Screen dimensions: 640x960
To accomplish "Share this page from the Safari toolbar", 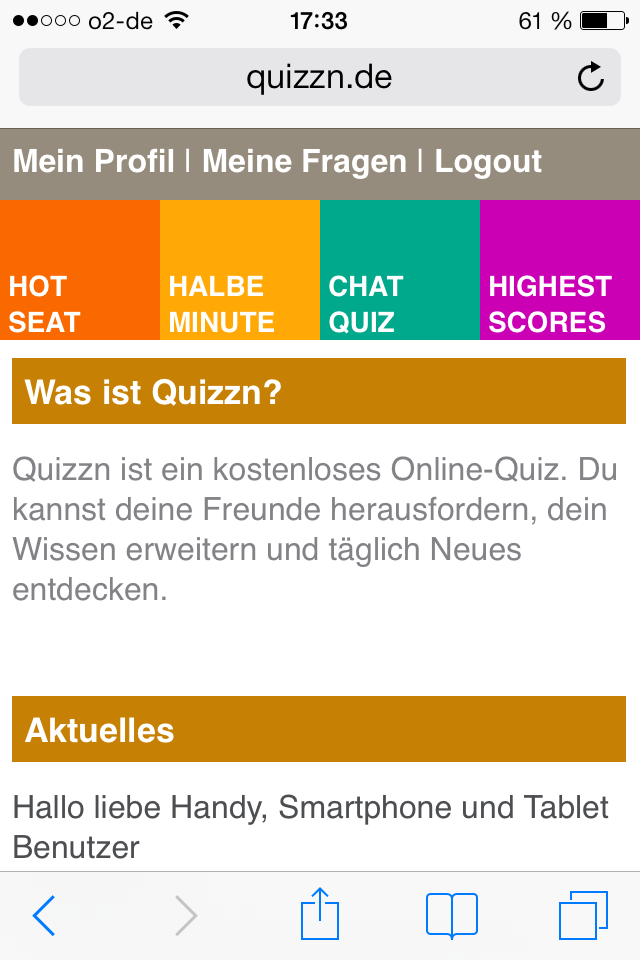I will pos(321,913).
